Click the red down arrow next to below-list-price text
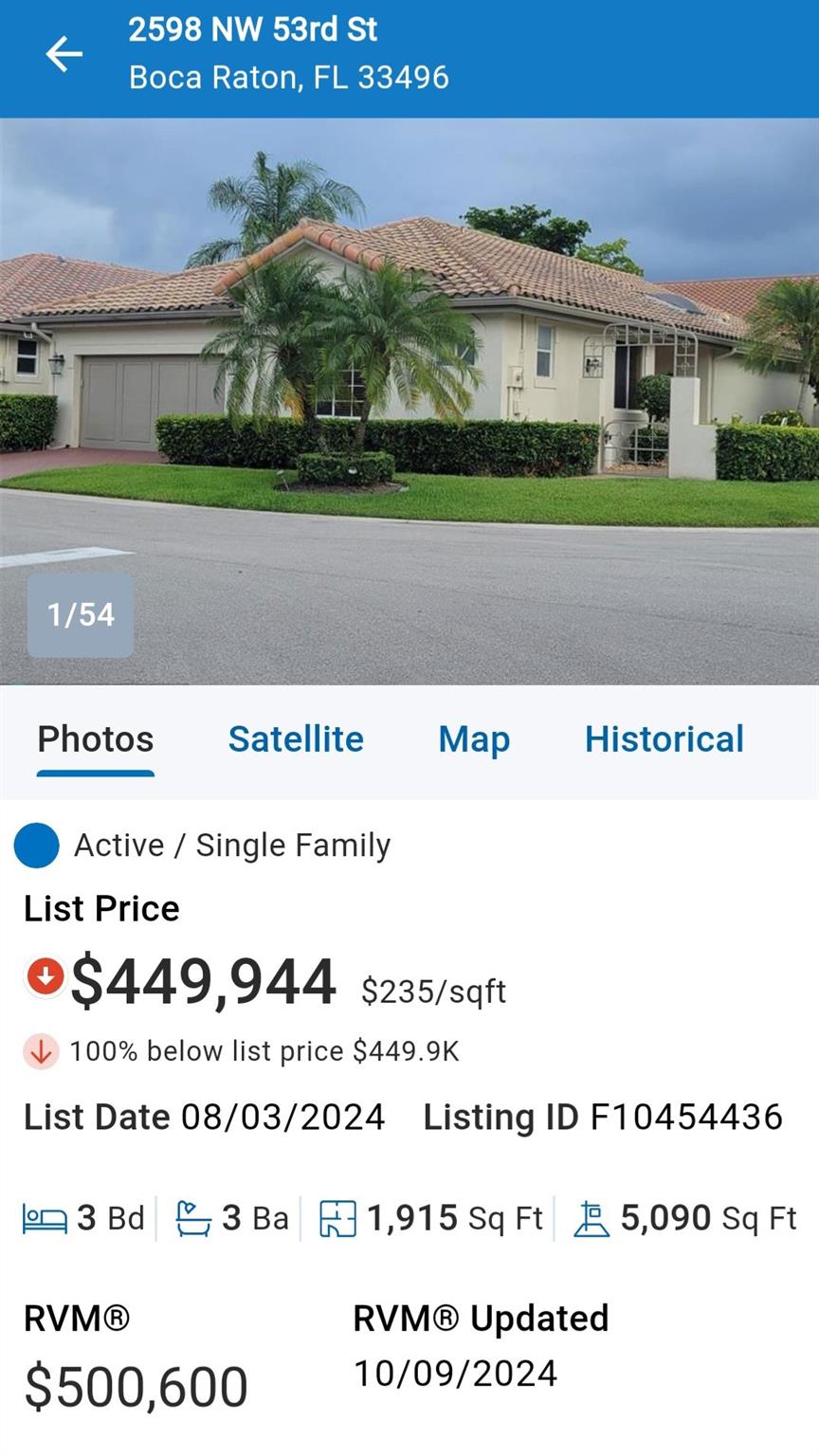This screenshot has height=1456, width=819. point(39,1050)
